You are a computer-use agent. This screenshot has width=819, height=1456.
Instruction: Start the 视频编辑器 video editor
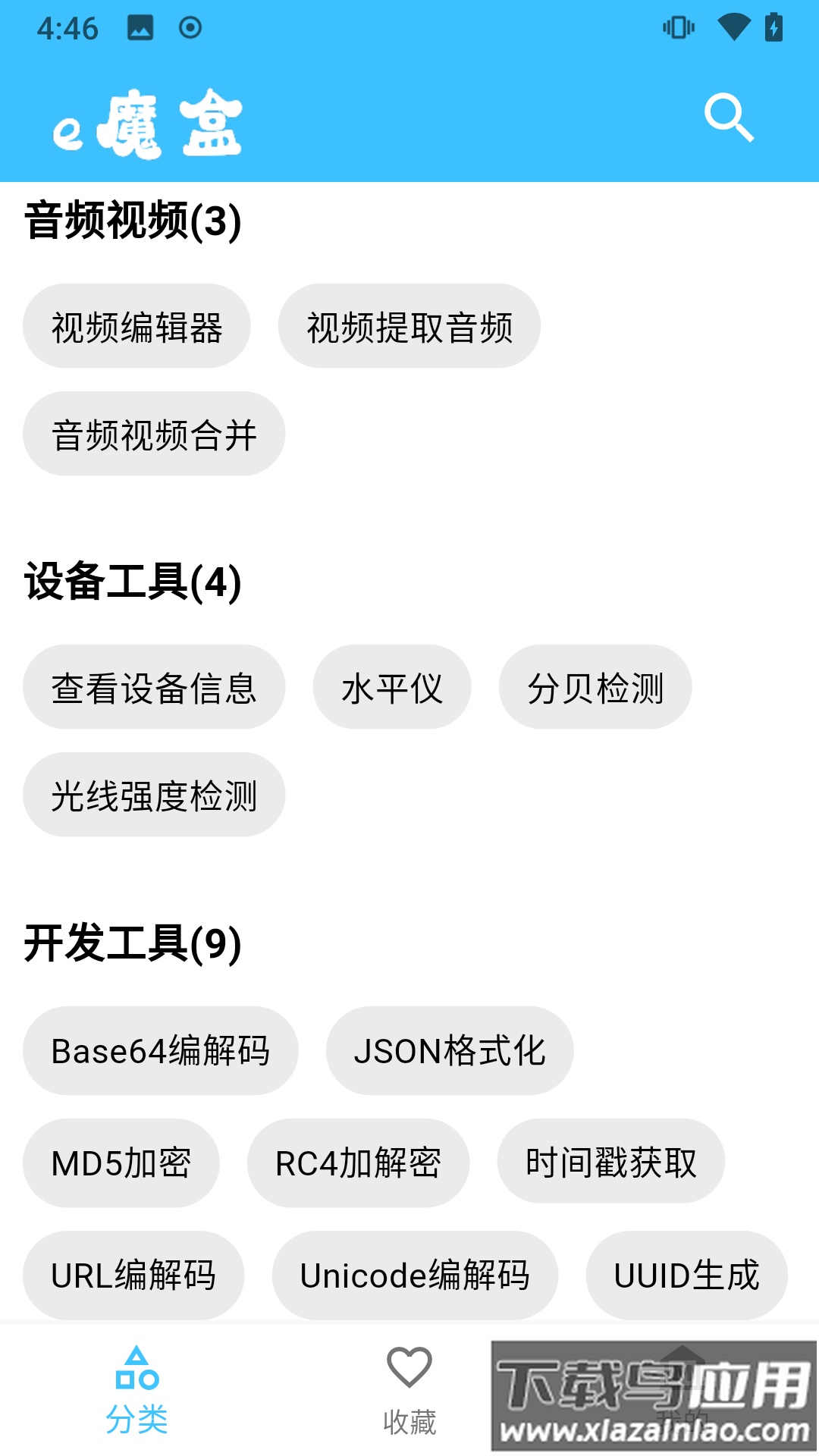136,326
